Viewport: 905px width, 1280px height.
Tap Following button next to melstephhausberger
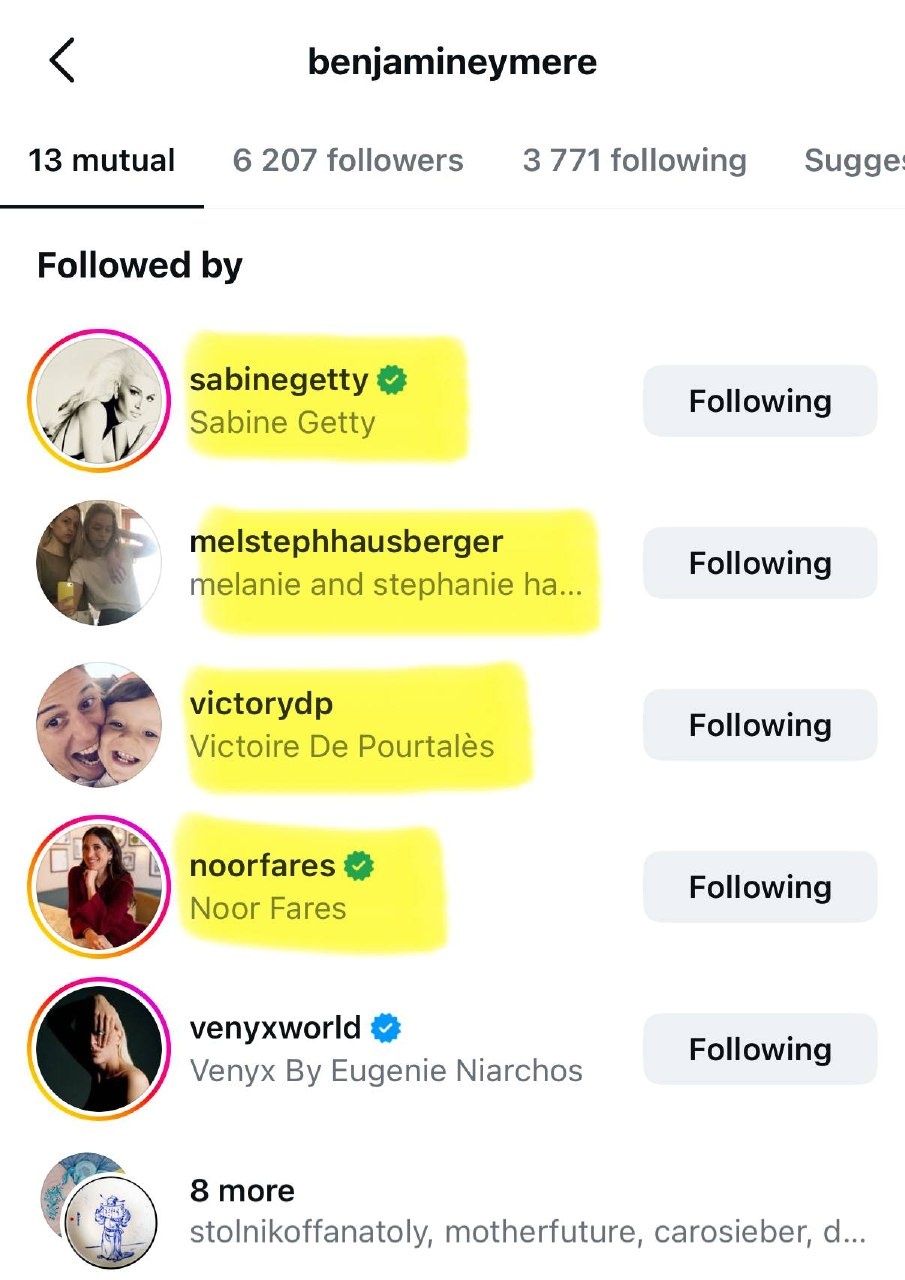pyautogui.click(x=760, y=563)
